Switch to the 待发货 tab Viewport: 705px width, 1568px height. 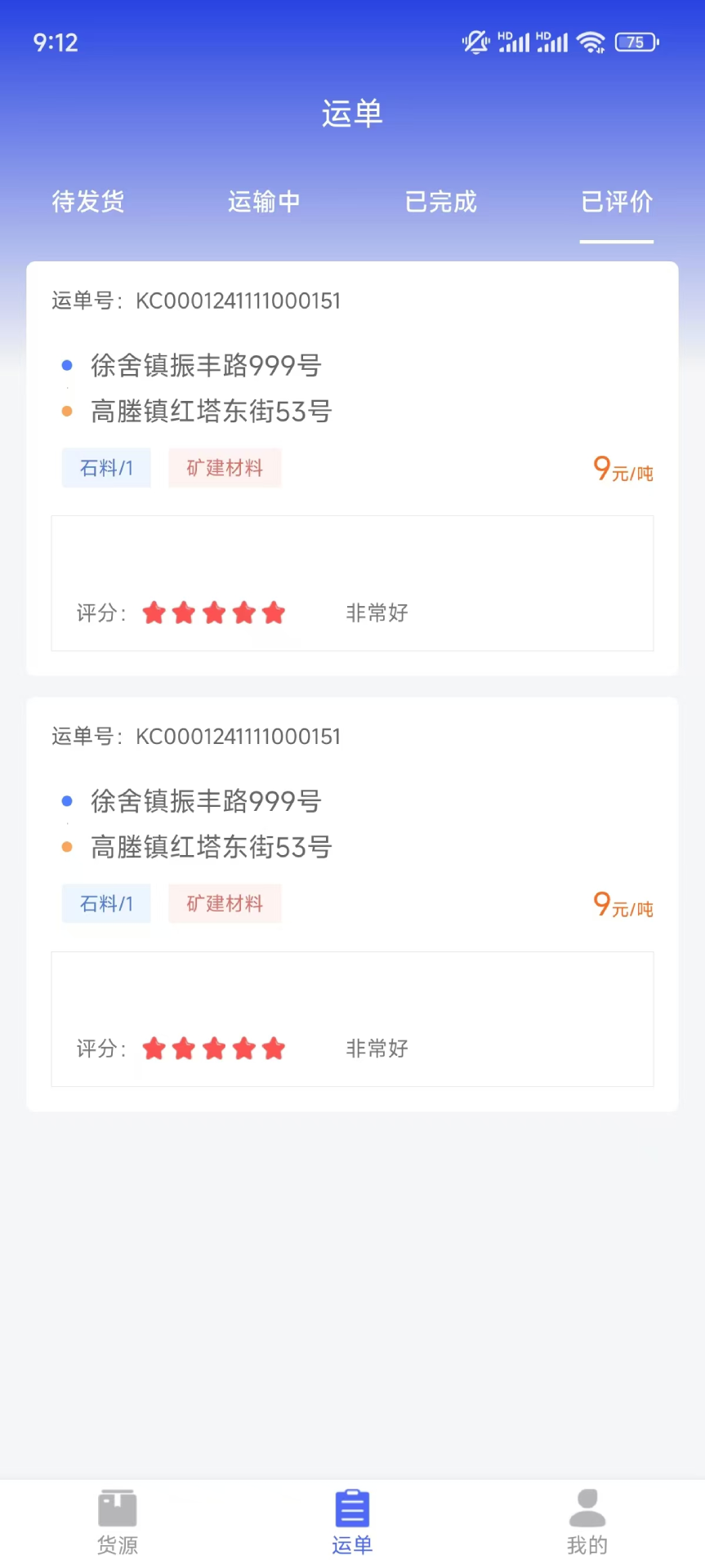click(x=88, y=202)
